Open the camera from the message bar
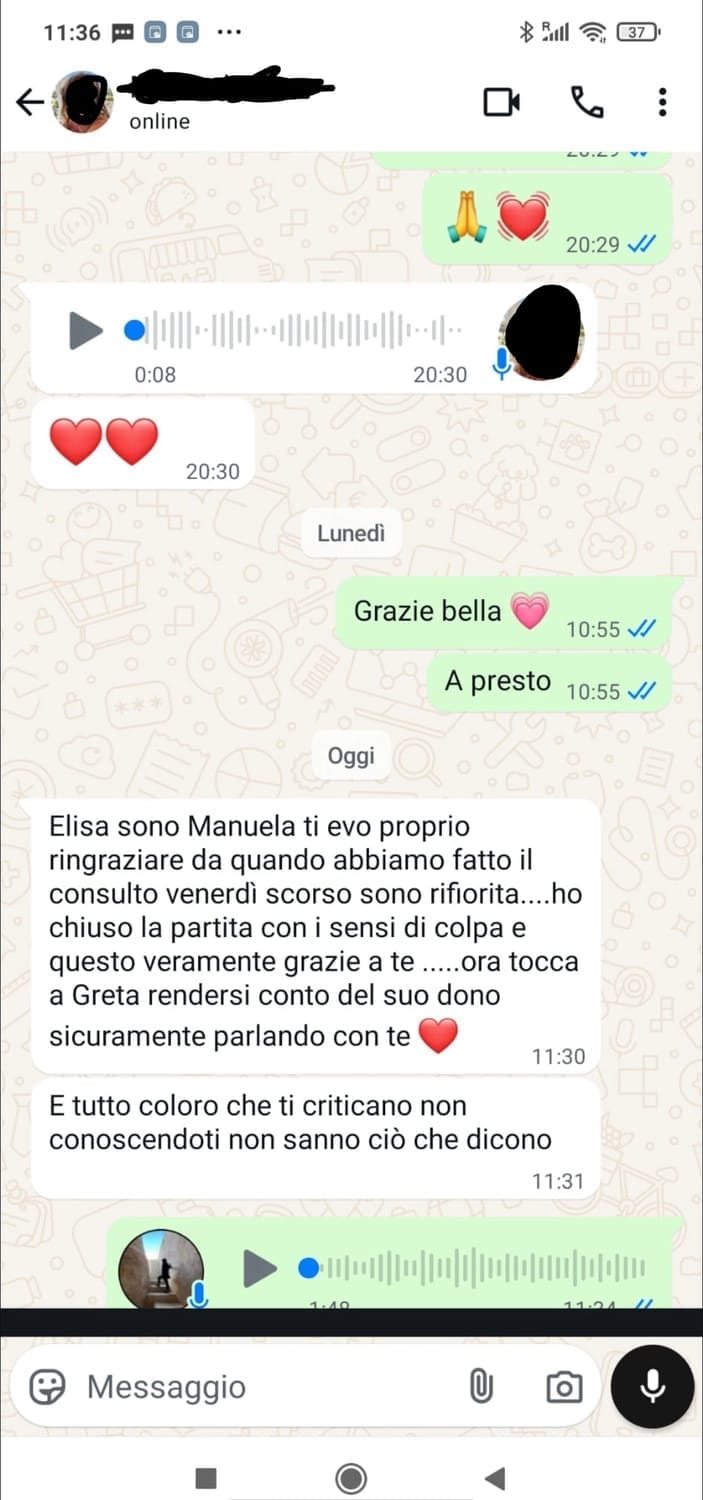 [564, 1387]
